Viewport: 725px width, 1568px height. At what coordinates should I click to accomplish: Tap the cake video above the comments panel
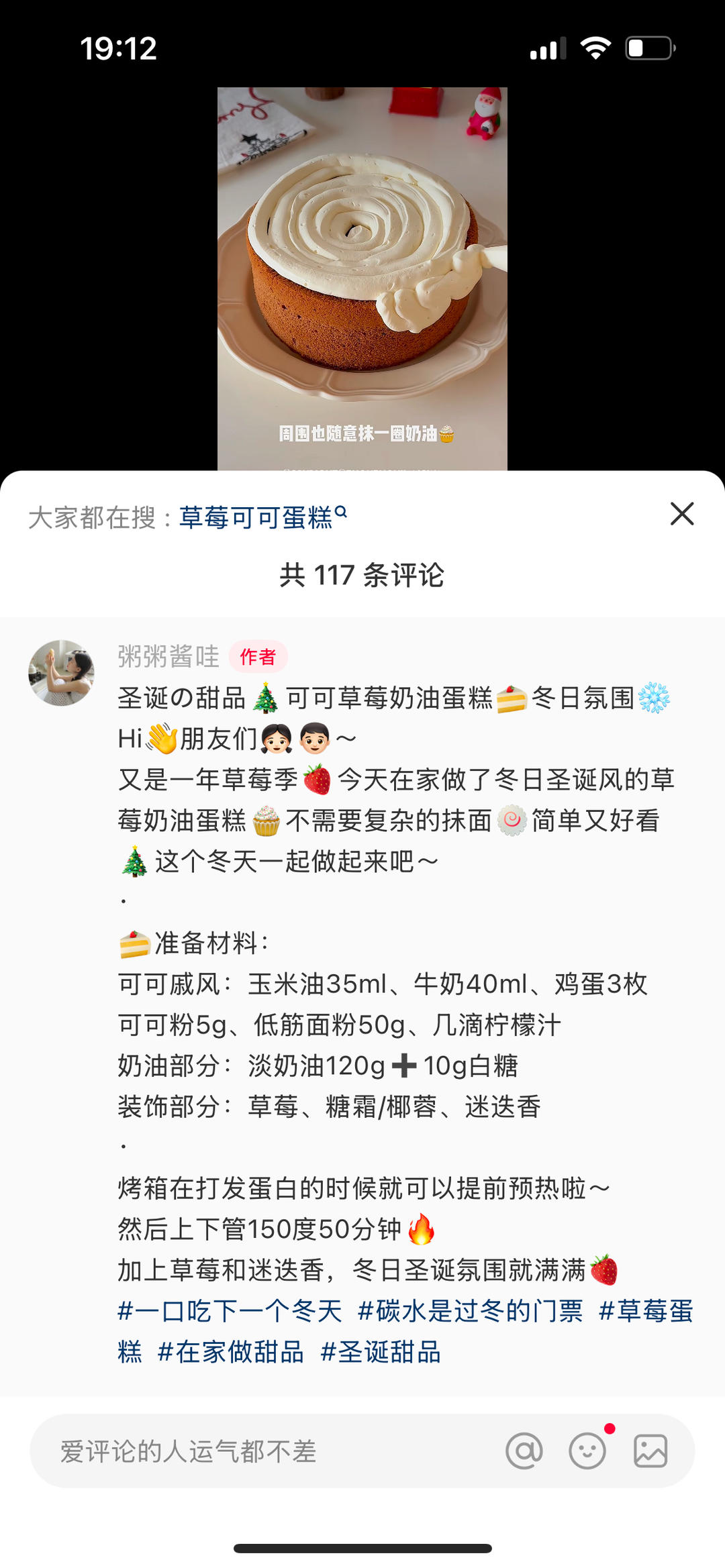tap(362, 268)
